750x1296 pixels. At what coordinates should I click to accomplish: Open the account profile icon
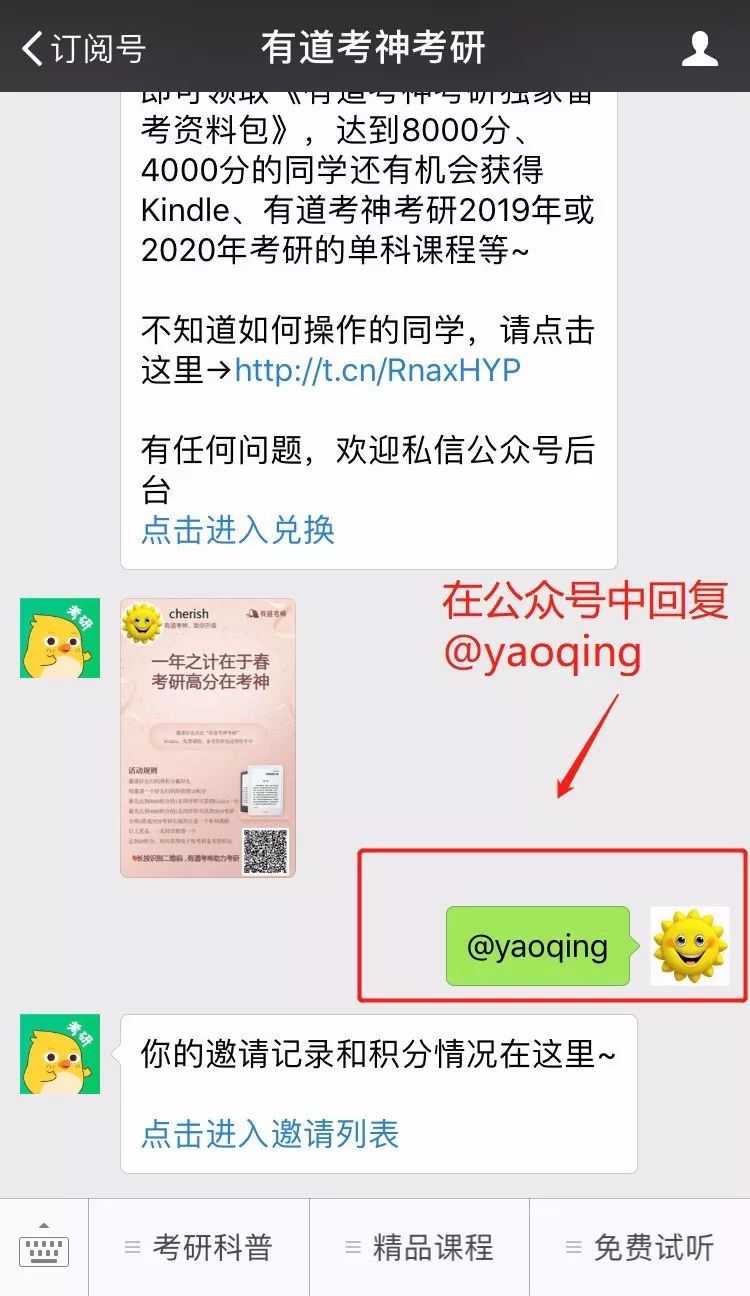(x=699, y=48)
